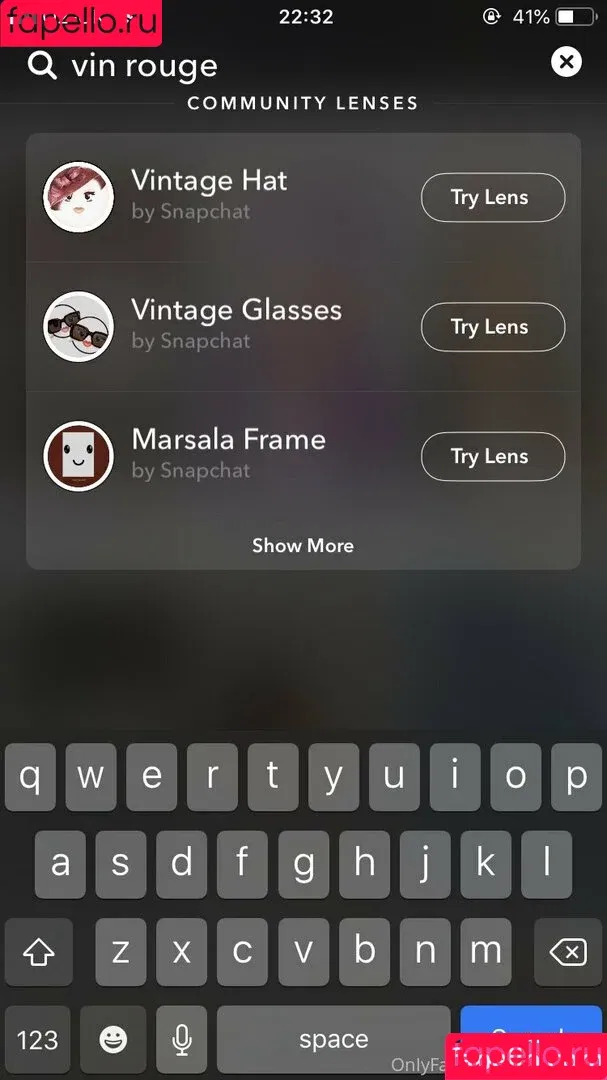The height and width of the screenshot is (1080, 607).
Task: Show more community lenses
Action: [x=302, y=546]
